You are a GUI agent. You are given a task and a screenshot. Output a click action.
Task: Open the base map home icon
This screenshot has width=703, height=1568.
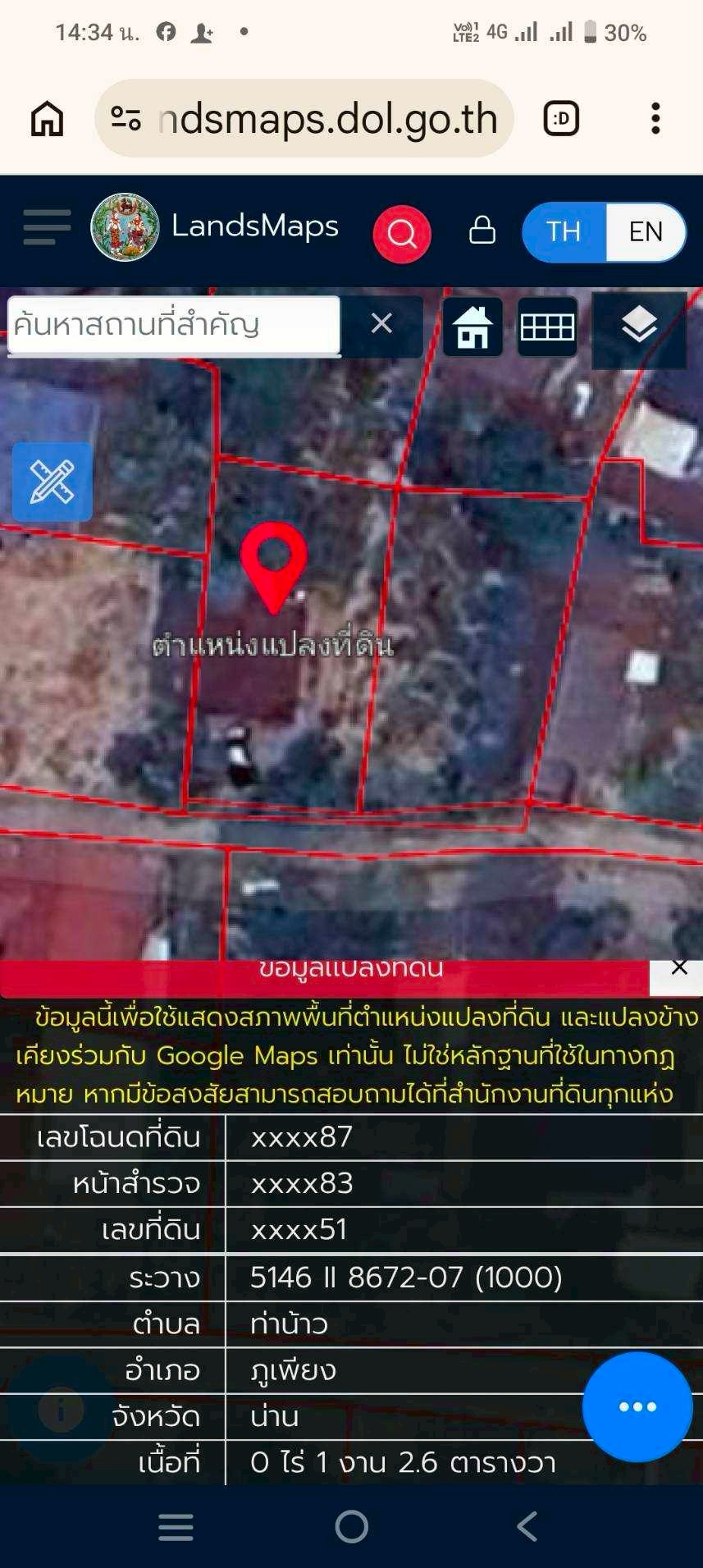click(x=473, y=327)
